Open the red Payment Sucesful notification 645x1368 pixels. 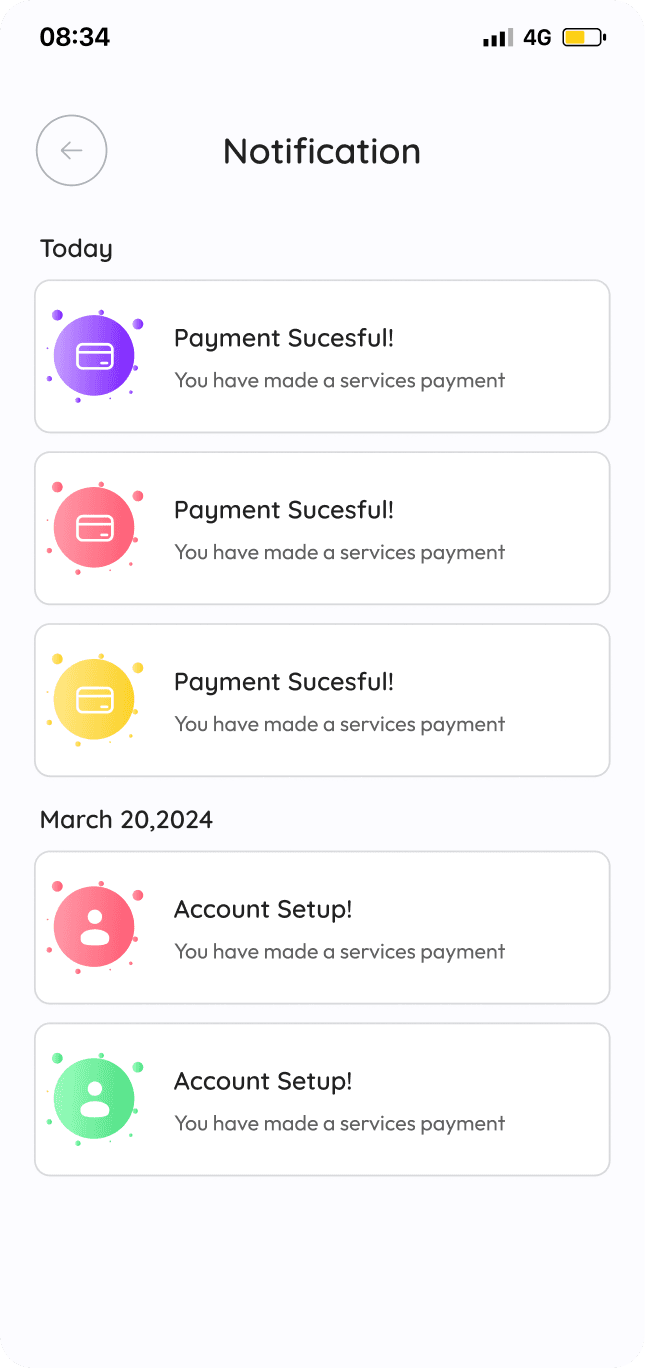point(322,529)
